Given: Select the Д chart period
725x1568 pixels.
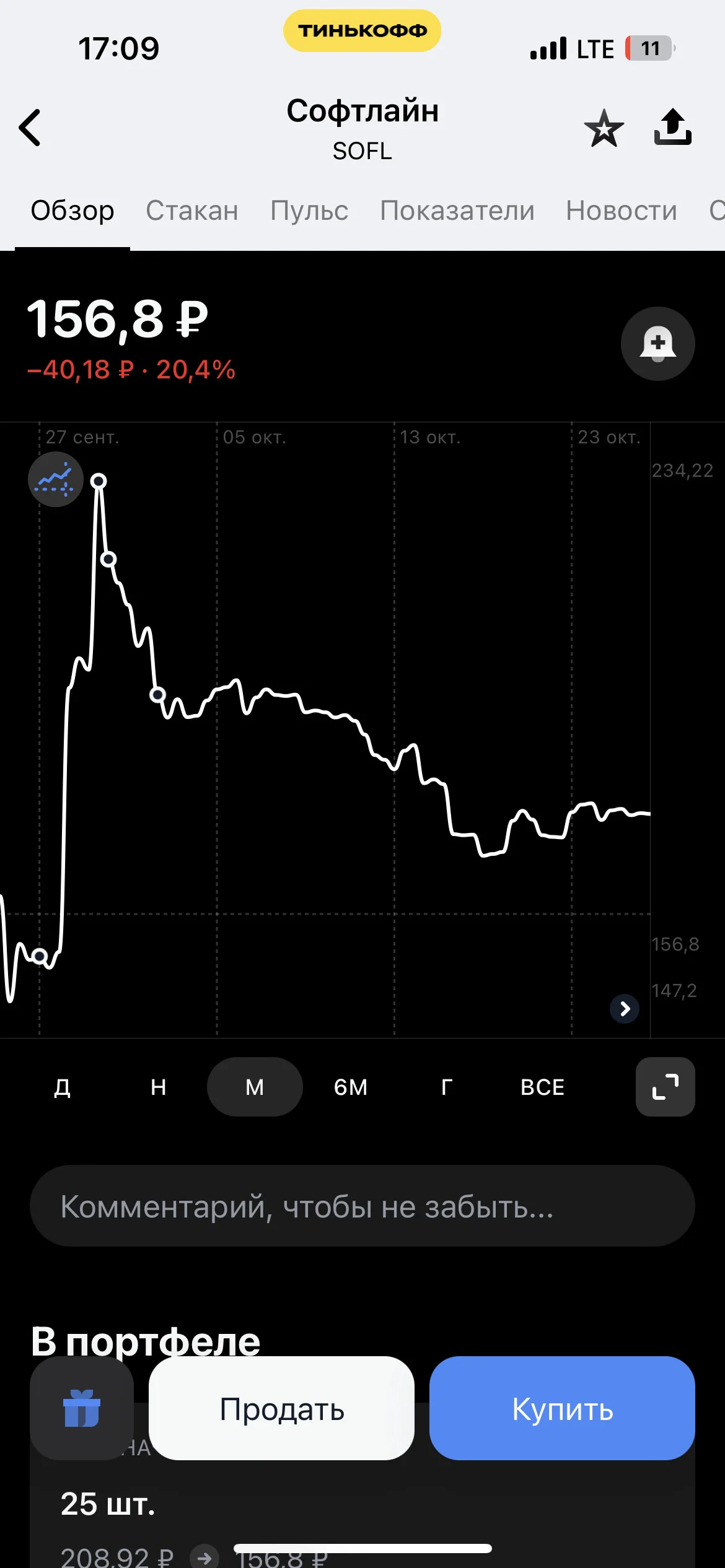Looking at the screenshot, I should pyautogui.click(x=63, y=1087).
